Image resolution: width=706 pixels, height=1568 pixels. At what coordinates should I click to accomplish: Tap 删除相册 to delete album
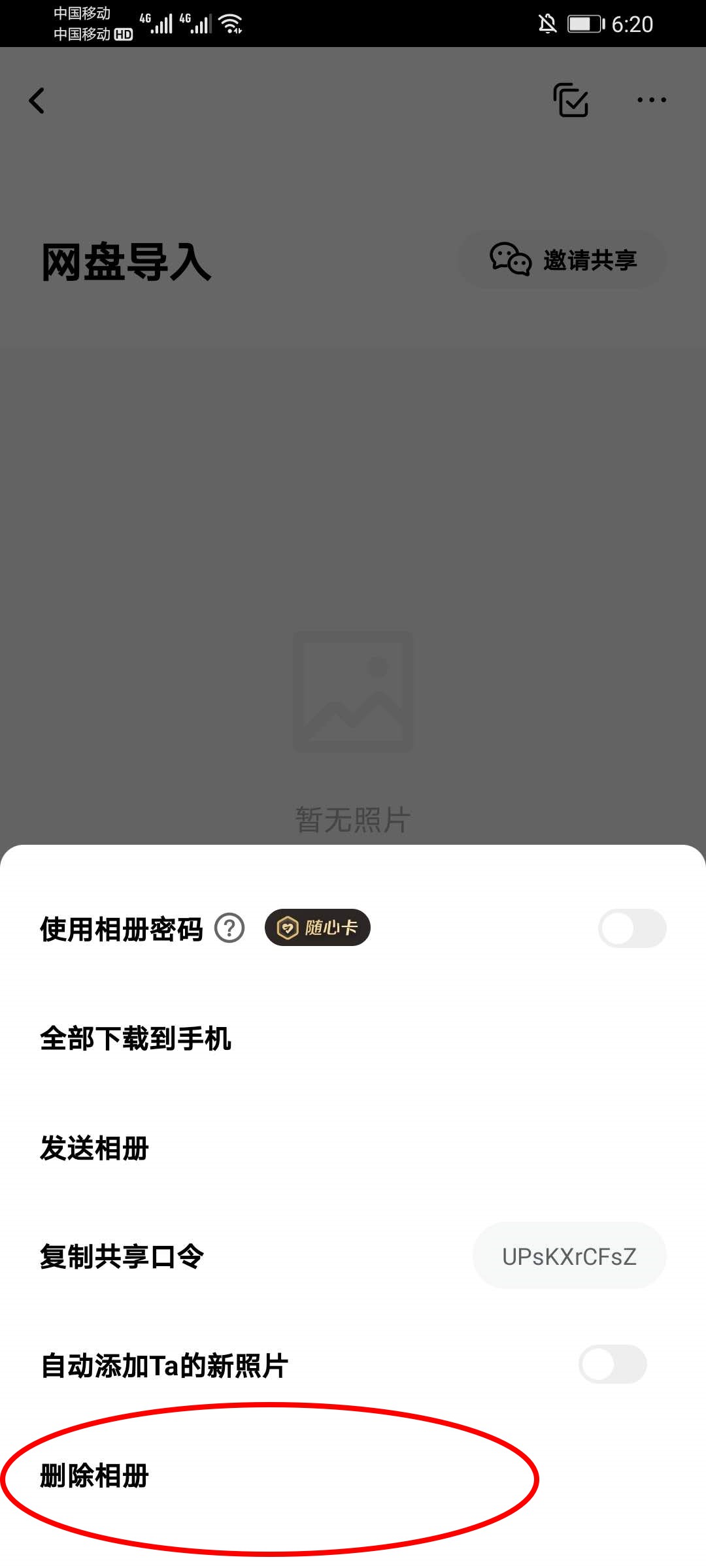[x=95, y=1475]
